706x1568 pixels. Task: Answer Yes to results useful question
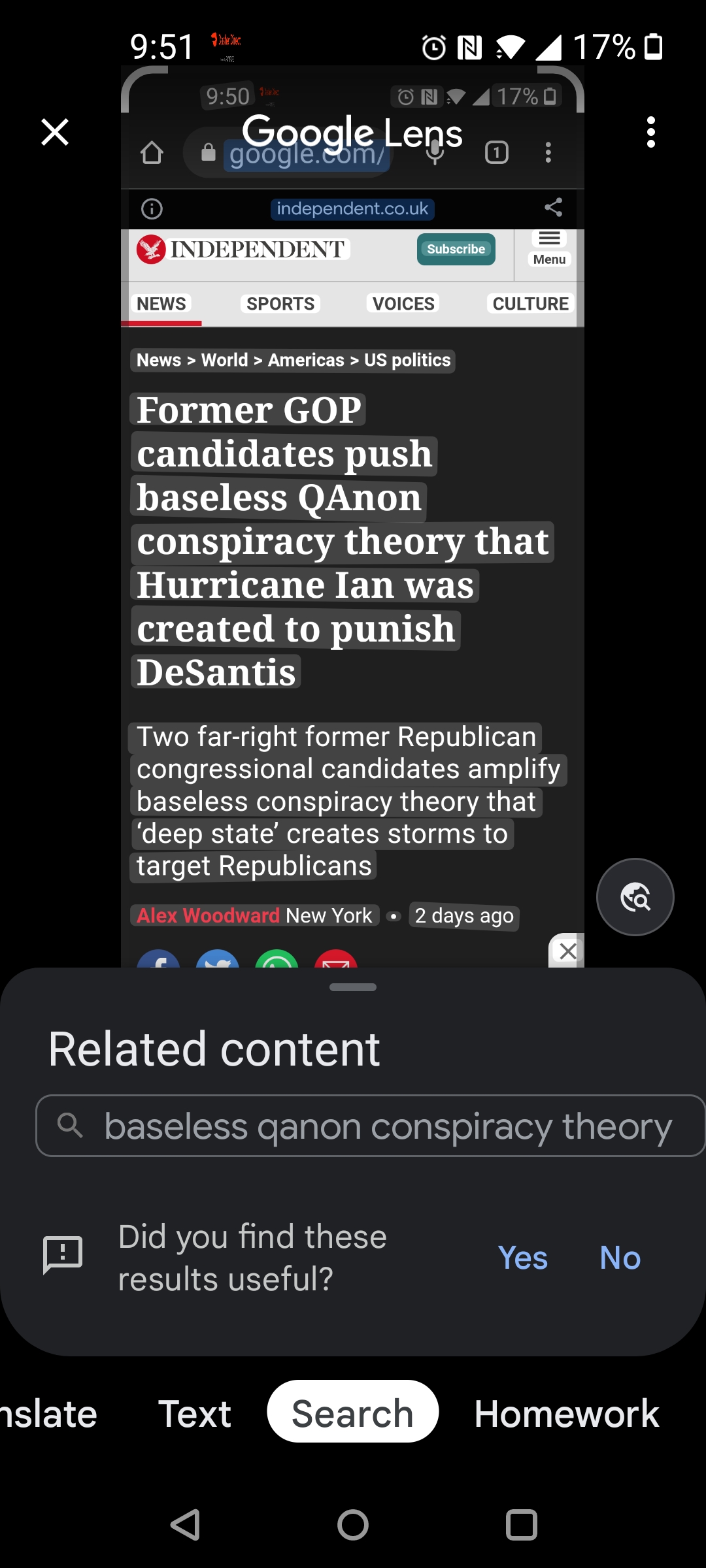(x=523, y=1258)
